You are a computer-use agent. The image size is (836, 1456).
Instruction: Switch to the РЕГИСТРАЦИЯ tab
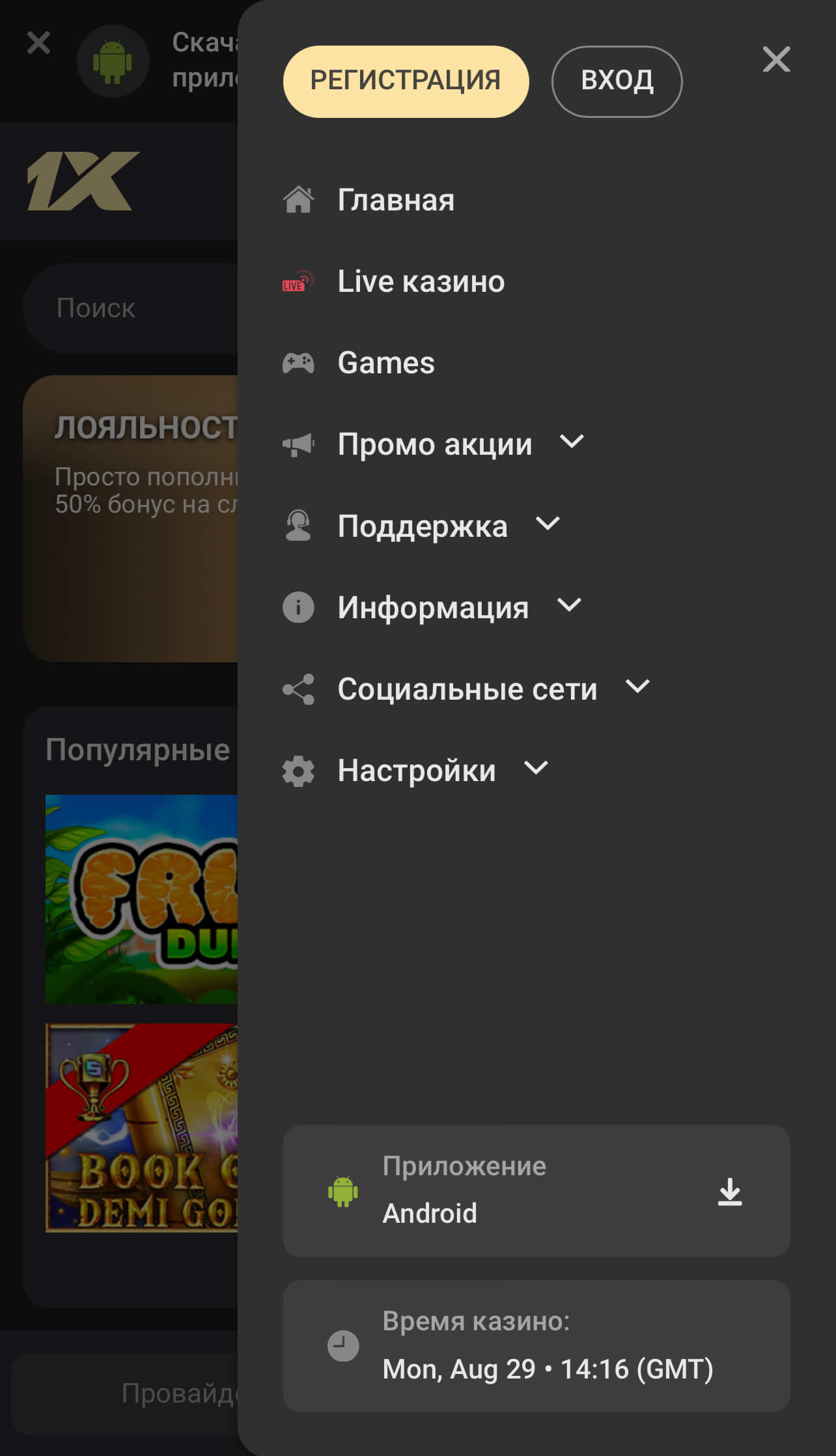point(405,80)
